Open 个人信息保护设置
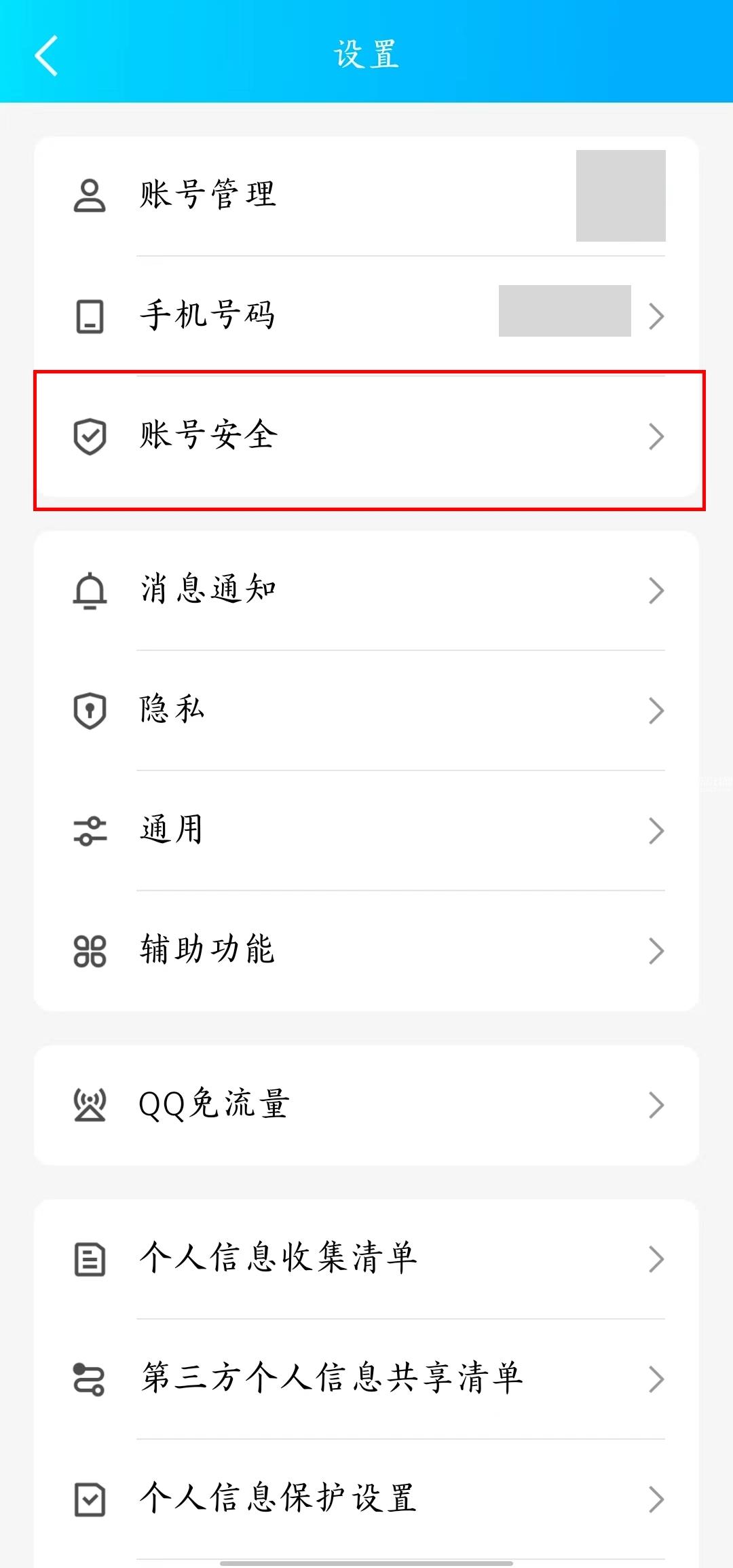Viewport: 733px width, 1568px height. [366, 1499]
